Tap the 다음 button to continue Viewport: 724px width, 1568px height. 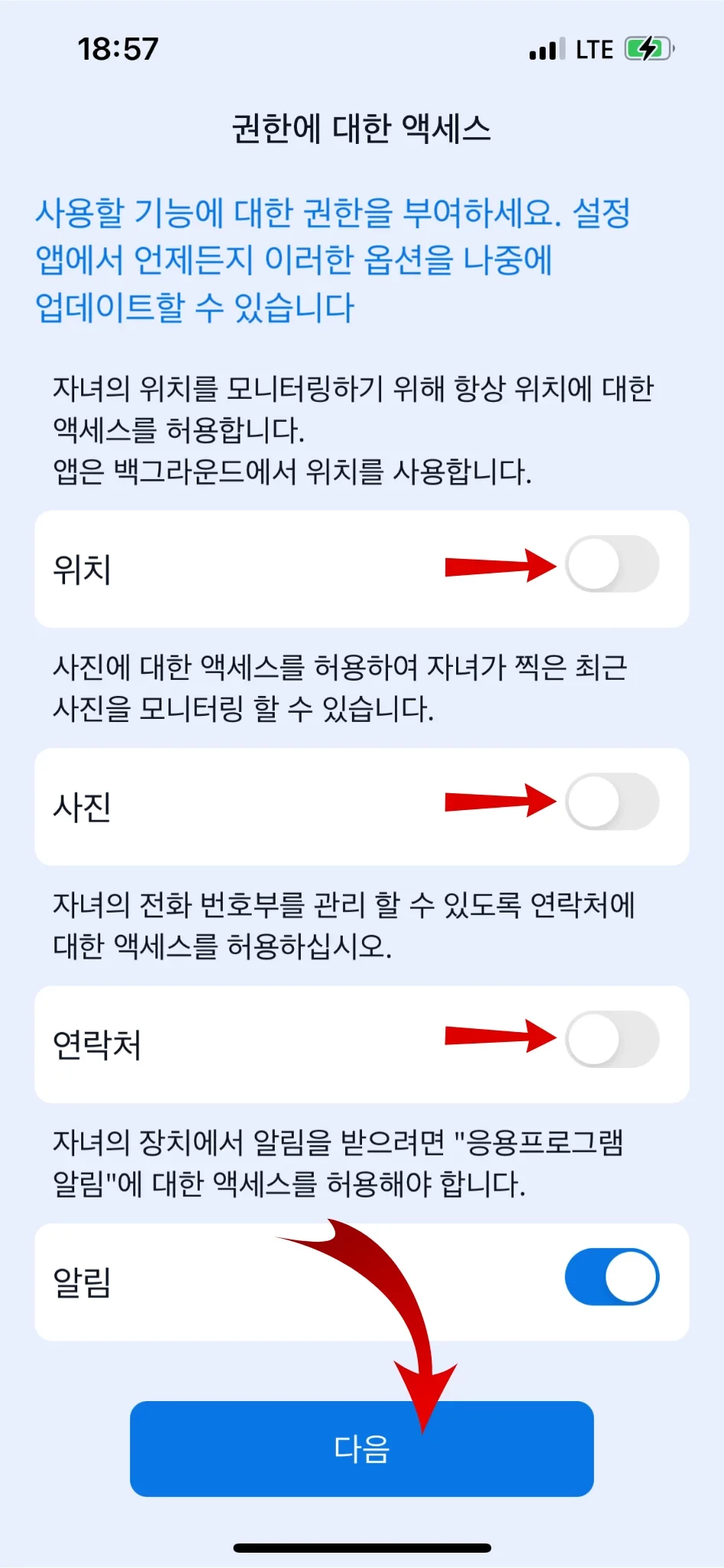click(361, 1449)
